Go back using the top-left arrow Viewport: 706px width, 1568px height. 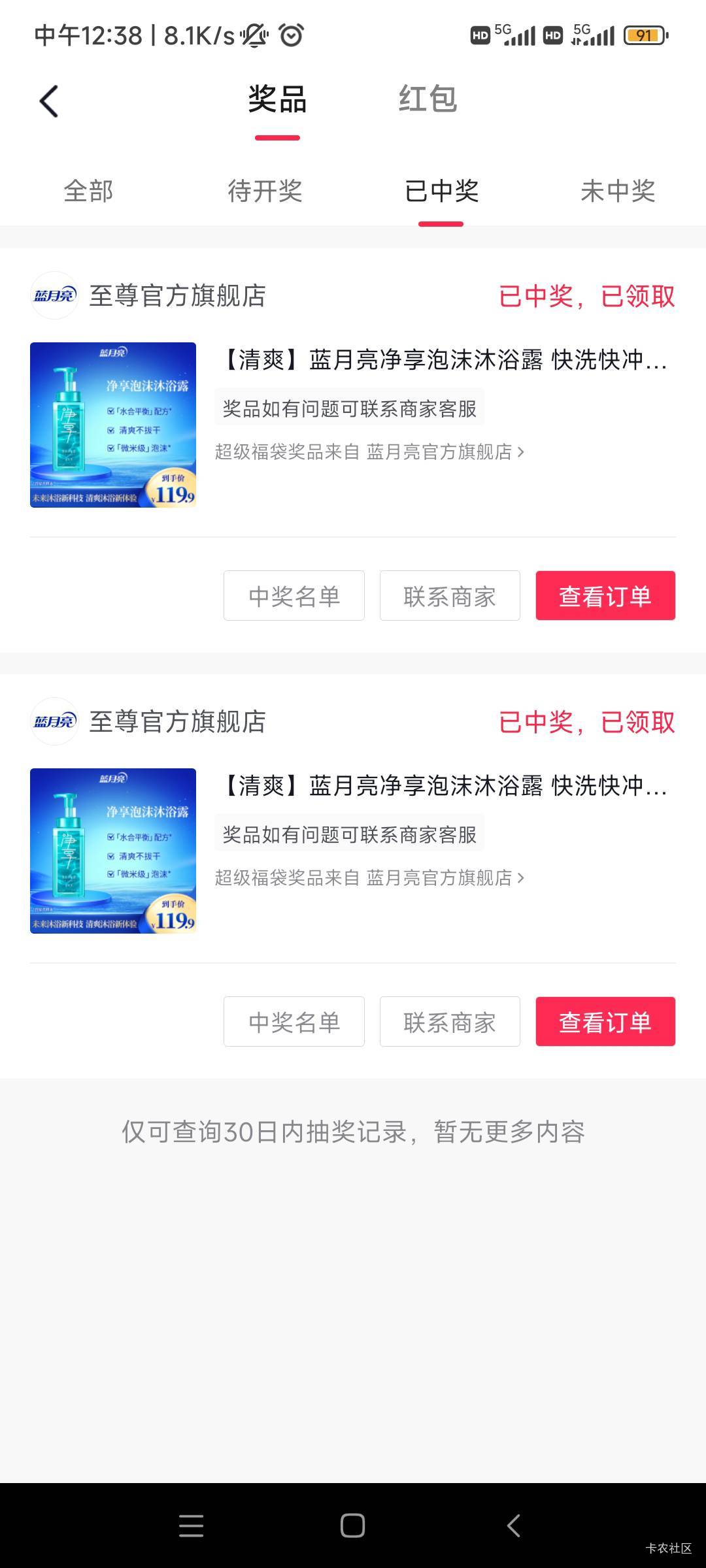(x=49, y=101)
